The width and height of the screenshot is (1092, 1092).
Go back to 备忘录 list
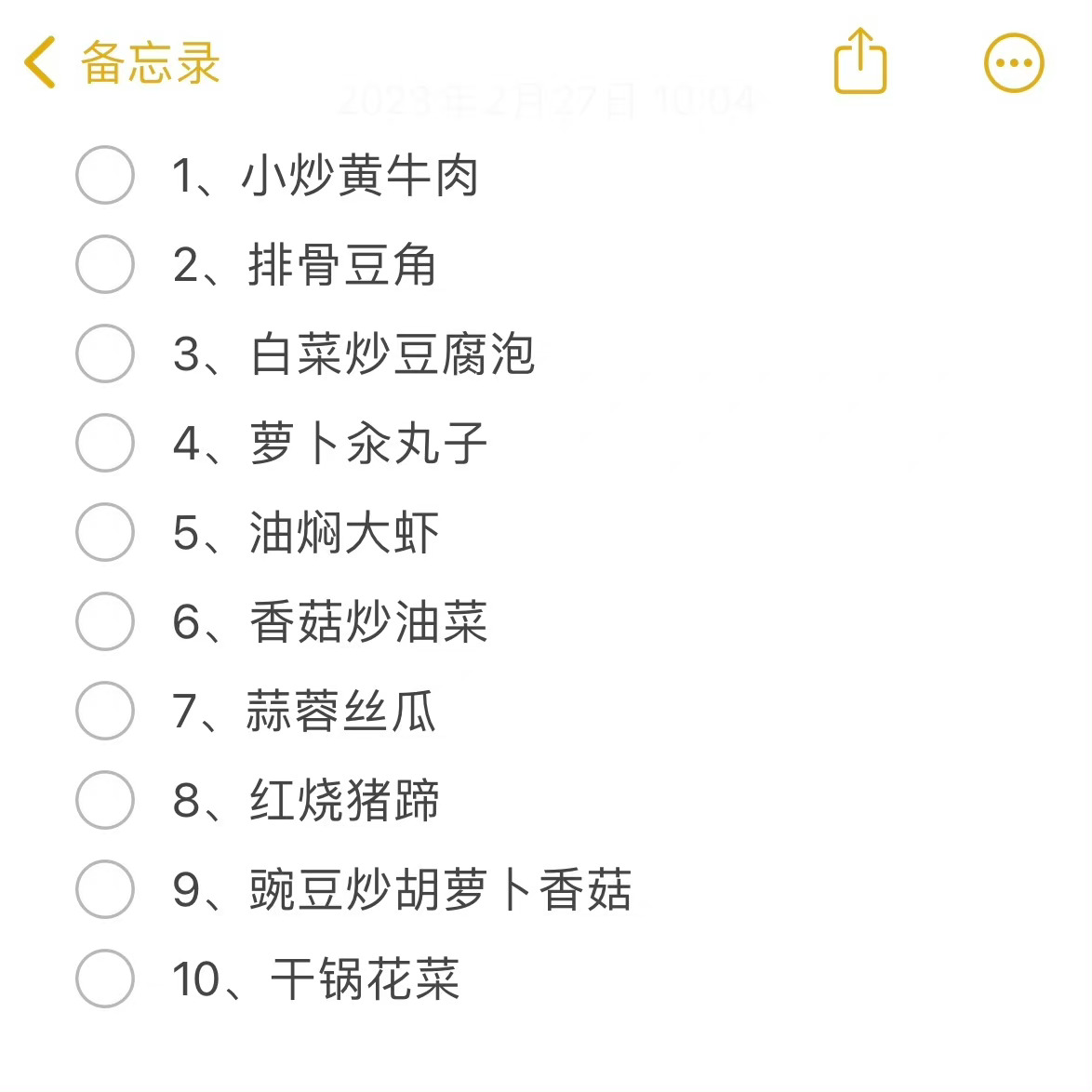[x=121, y=63]
